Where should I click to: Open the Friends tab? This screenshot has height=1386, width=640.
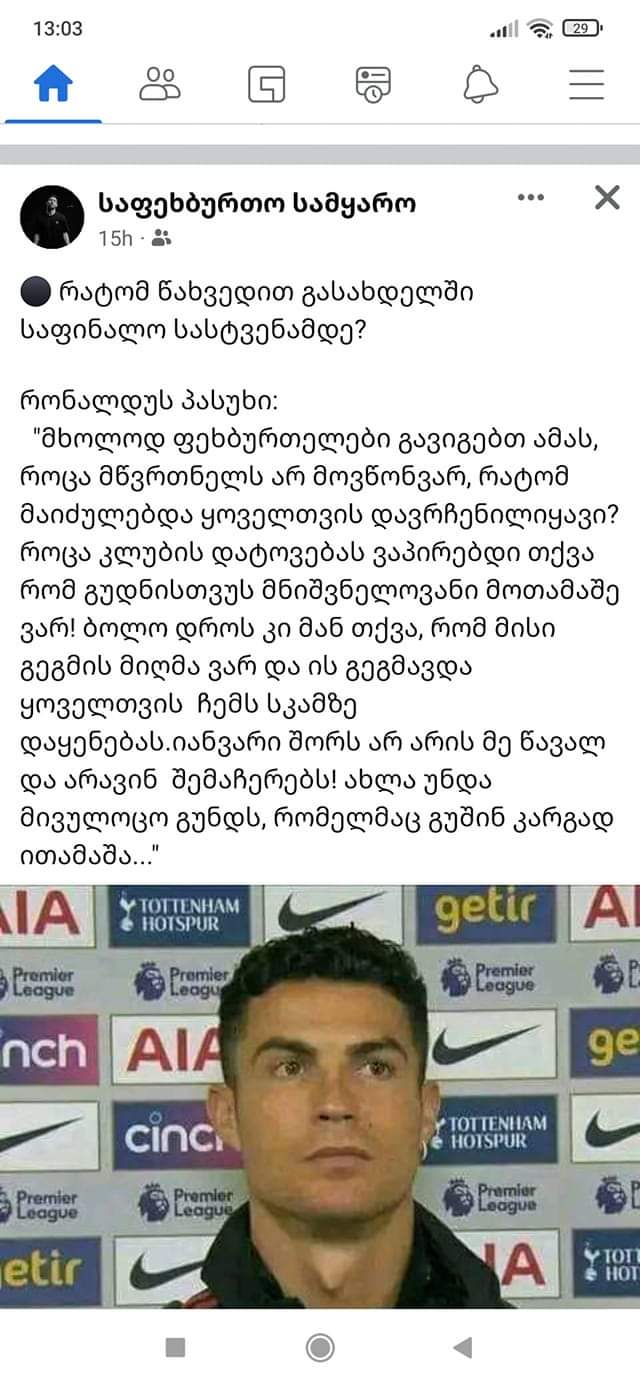click(x=159, y=86)
